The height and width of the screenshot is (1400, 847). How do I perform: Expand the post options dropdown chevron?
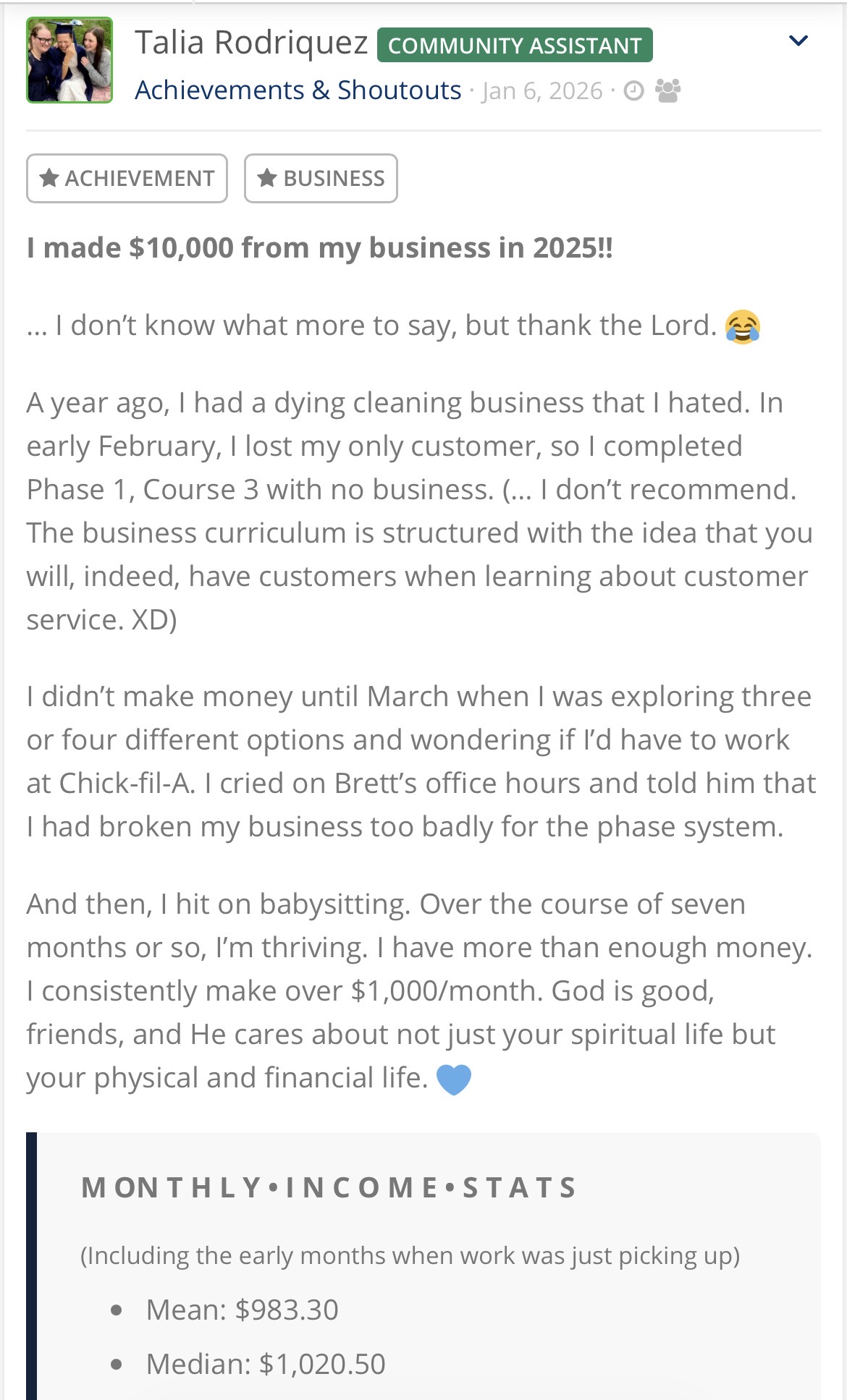coord(798,41)
